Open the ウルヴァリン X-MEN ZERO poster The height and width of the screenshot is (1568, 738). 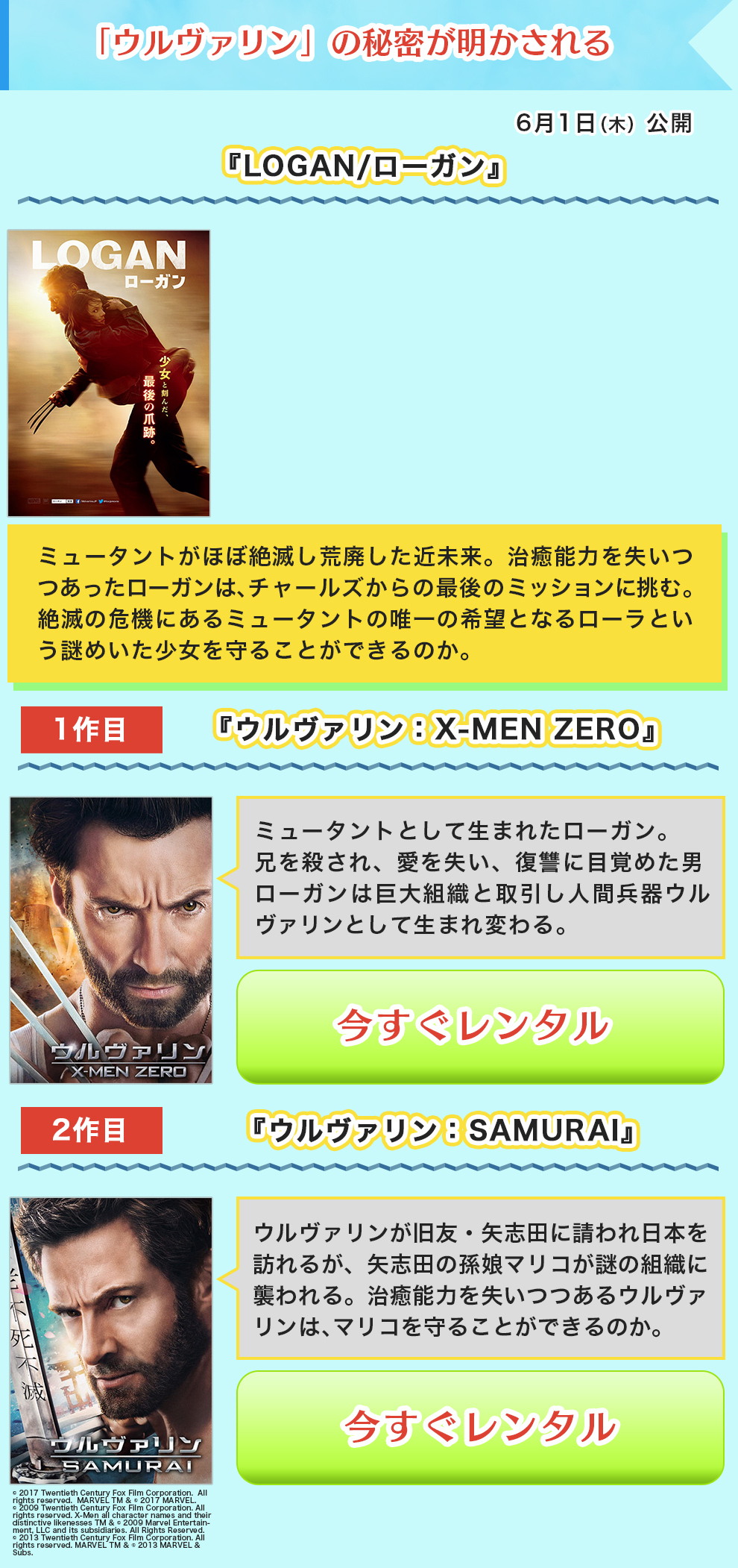[111, 940]
